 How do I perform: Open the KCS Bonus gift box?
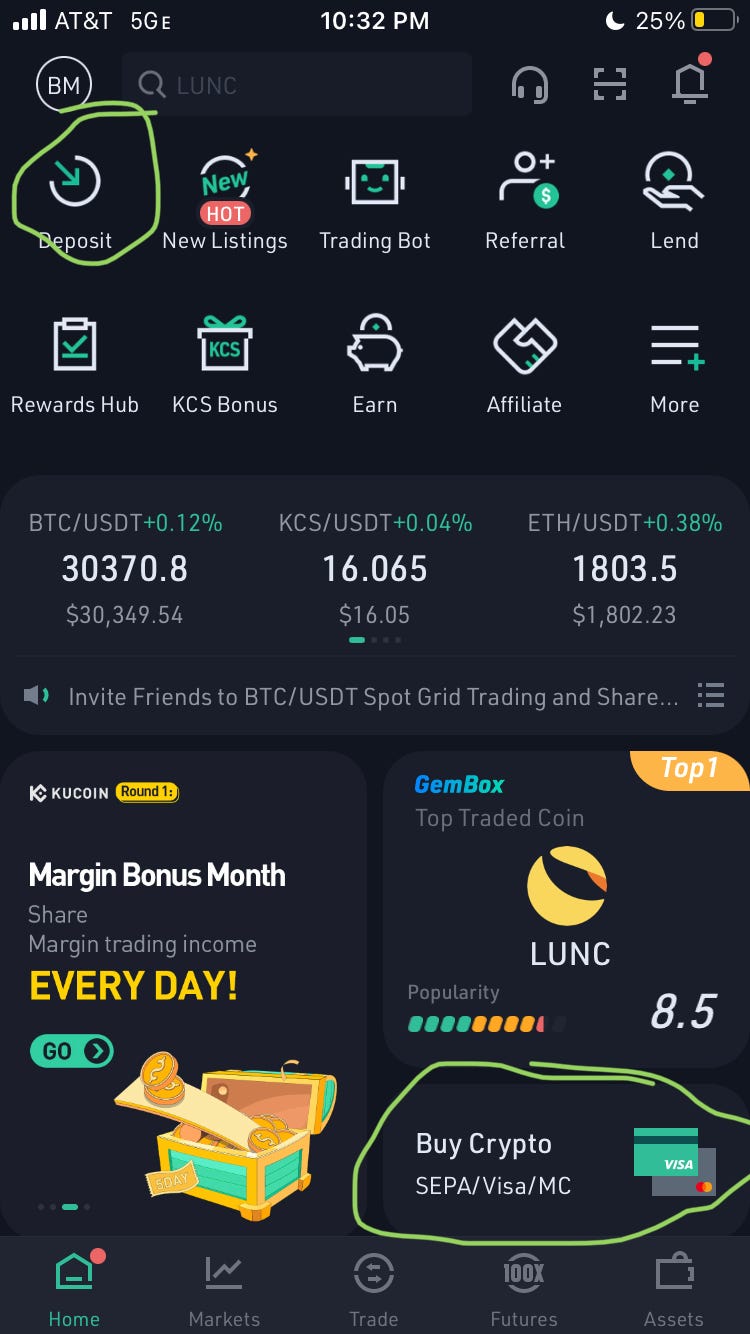pyautogui.click(x=225, y=355)
